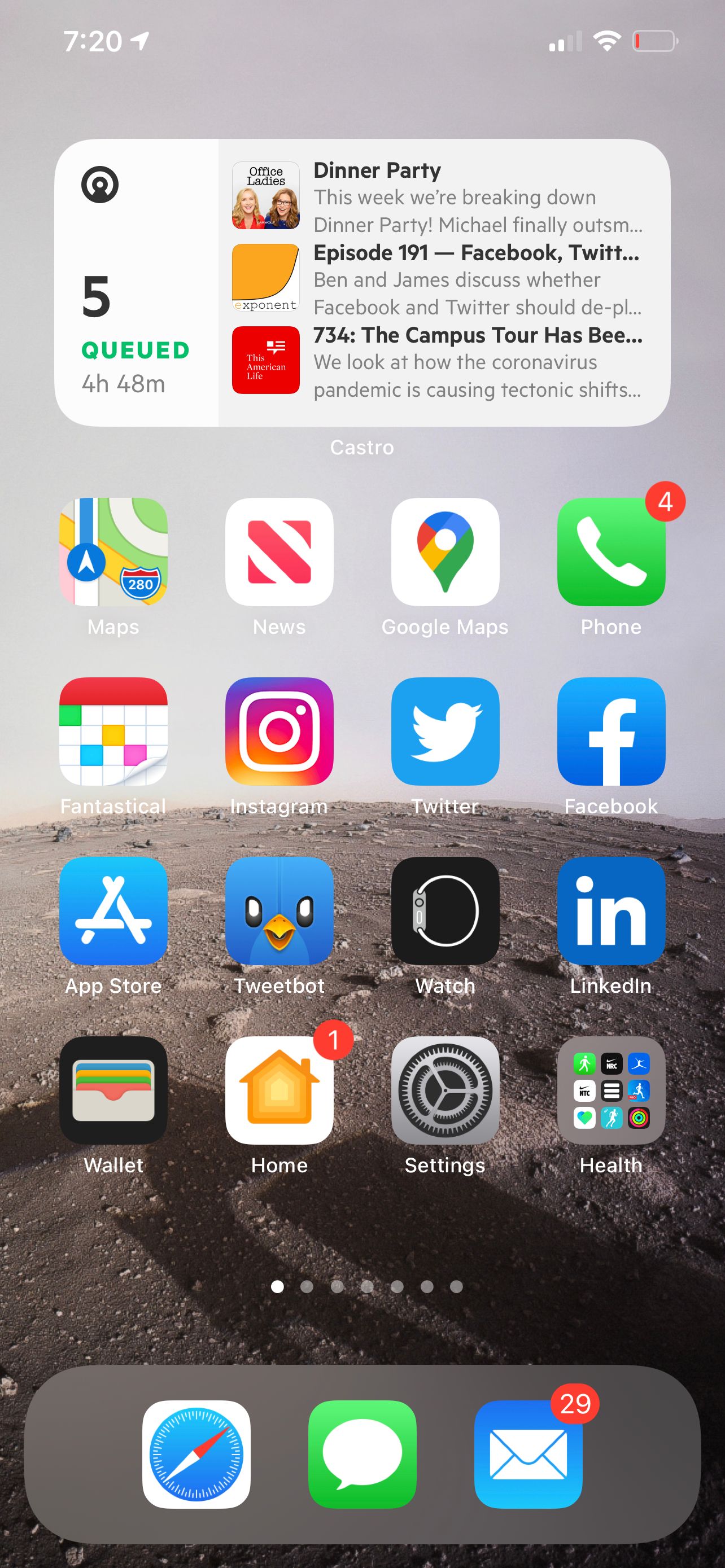Launch Instagram
The image size is (725, 1568).
[x=279, y=731]
